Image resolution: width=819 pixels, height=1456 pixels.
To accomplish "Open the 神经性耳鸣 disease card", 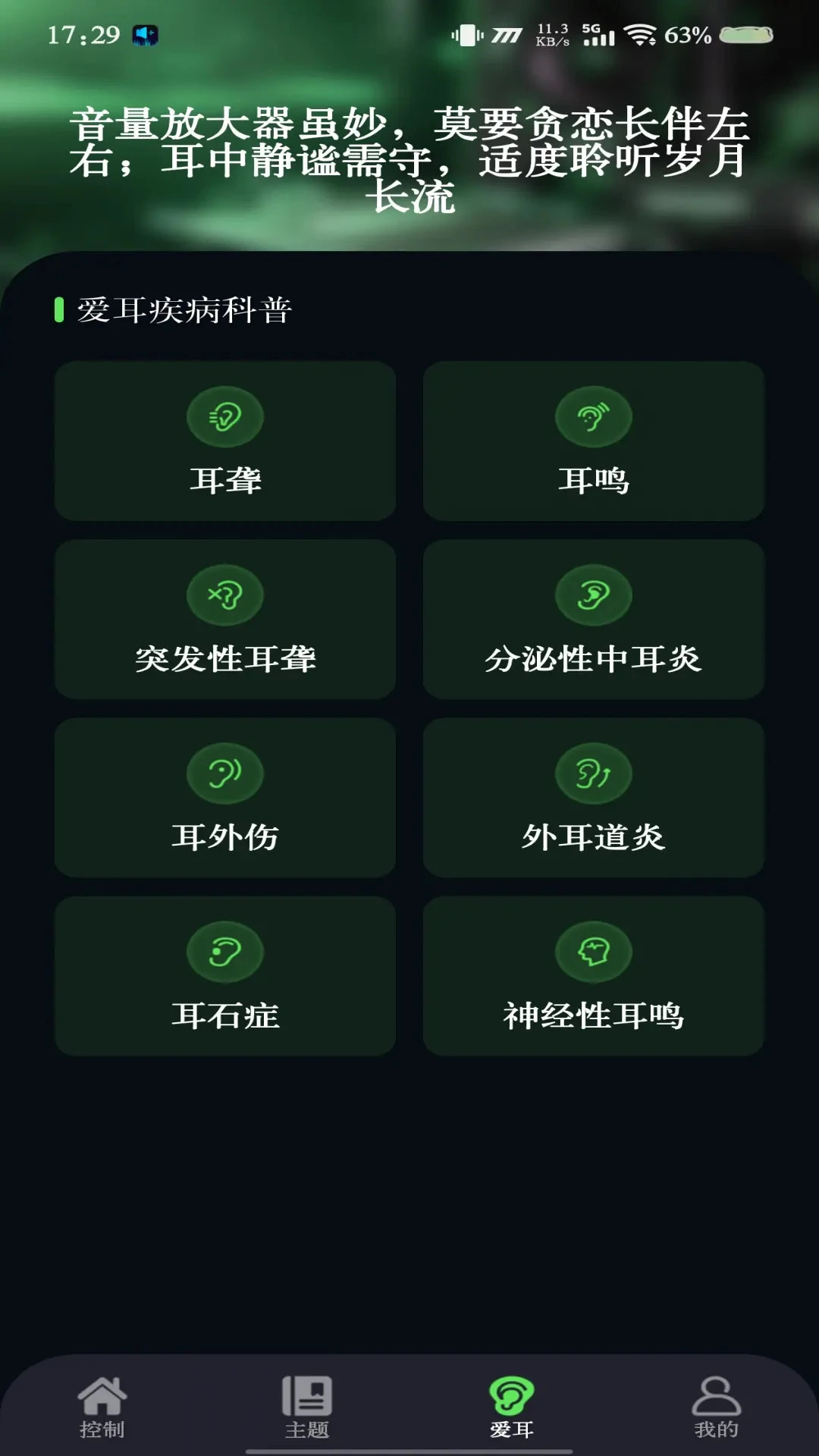I will [x=594, y=978].
